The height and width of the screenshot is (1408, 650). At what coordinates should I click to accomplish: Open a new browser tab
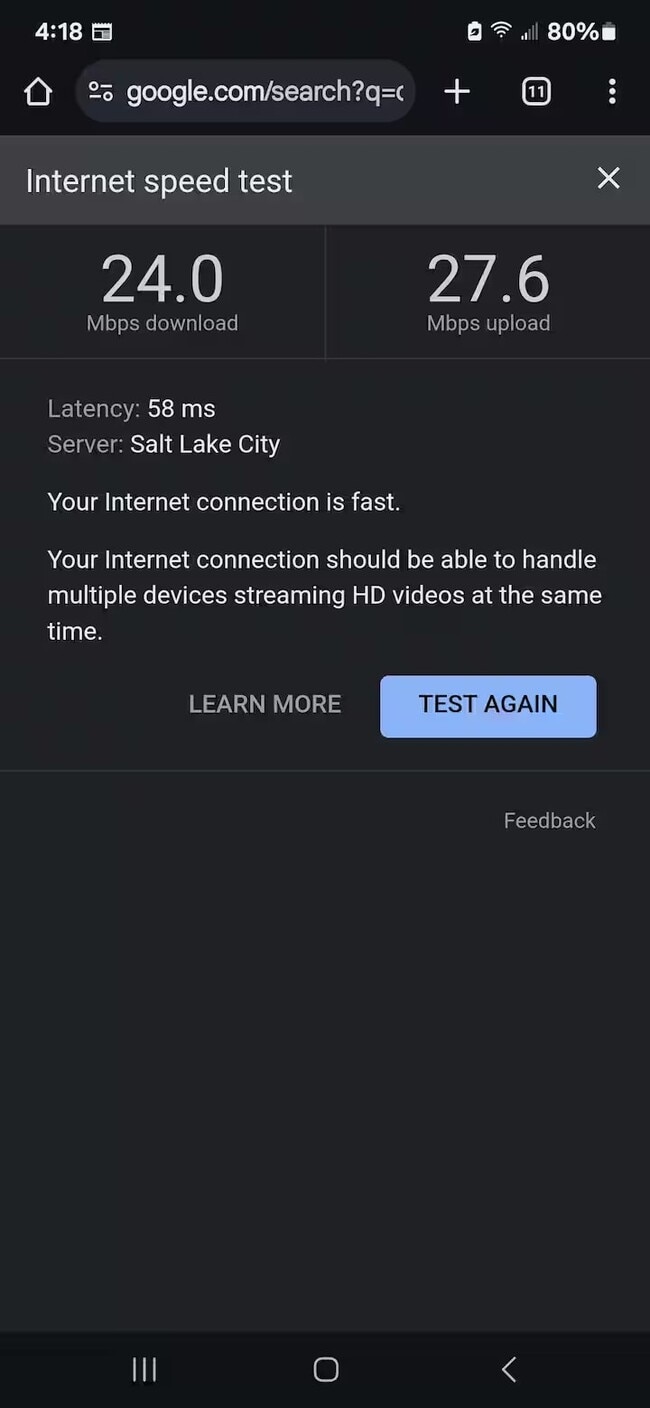457,92
